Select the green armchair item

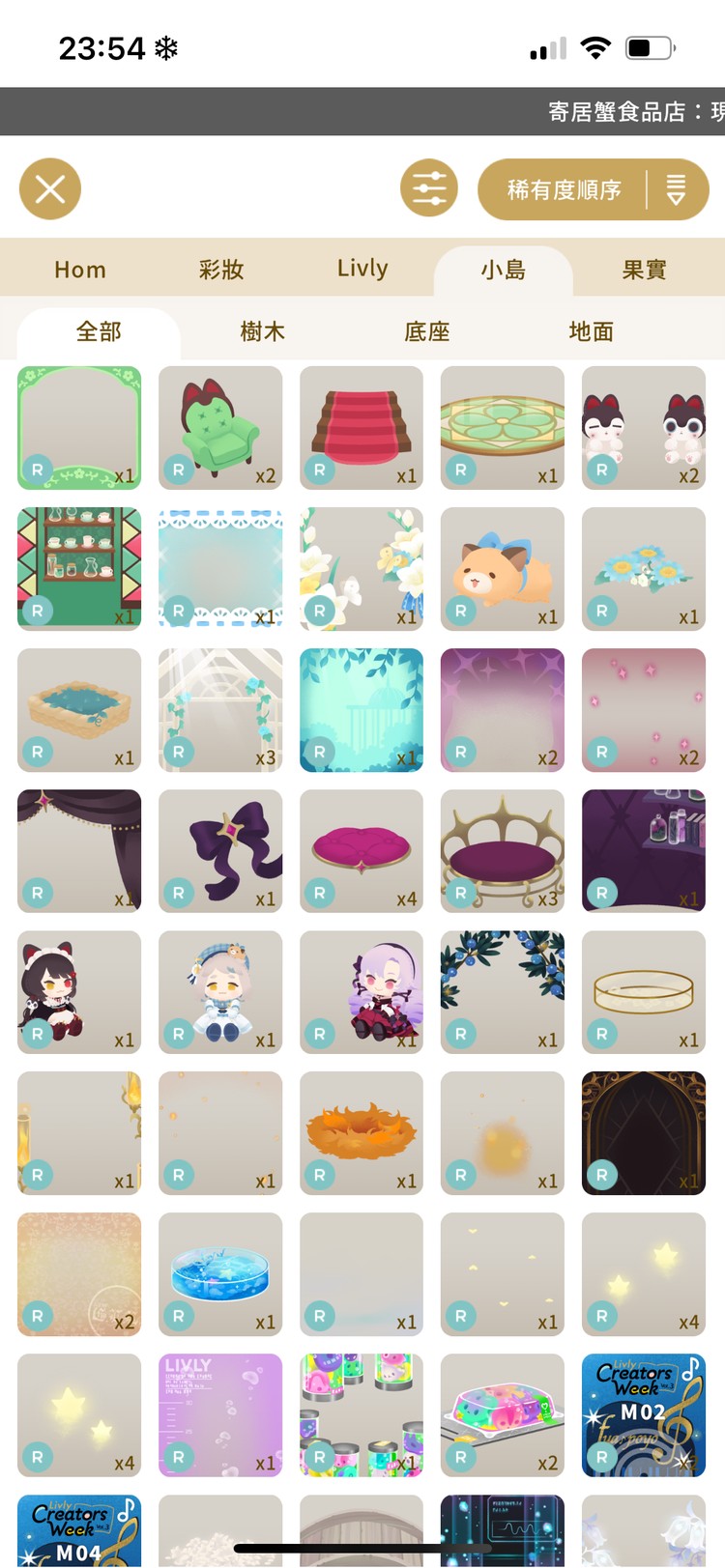pyautogui.click(x=220, y=428)
